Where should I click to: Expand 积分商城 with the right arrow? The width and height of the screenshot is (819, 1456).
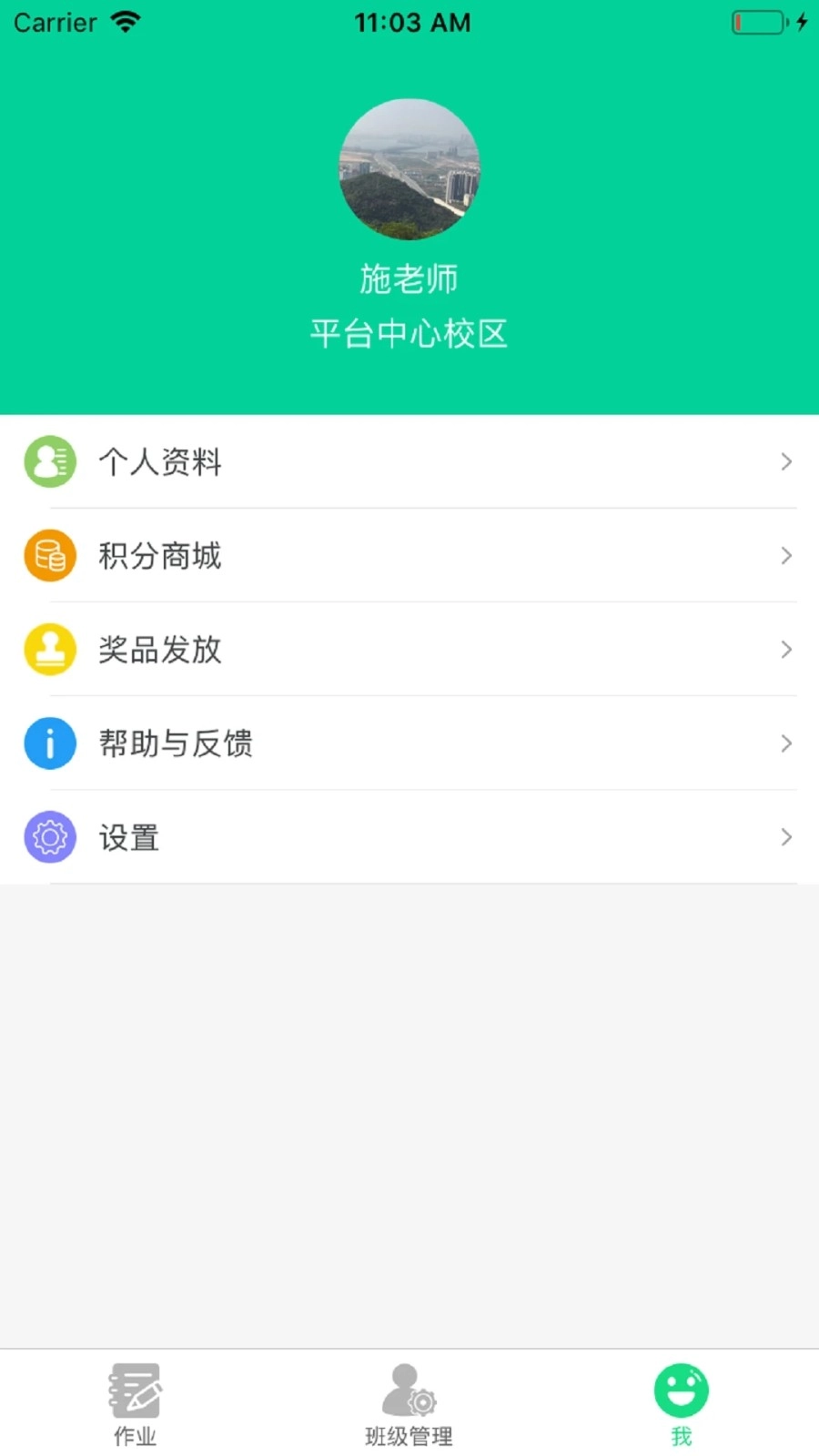click(x=786, y=555)
